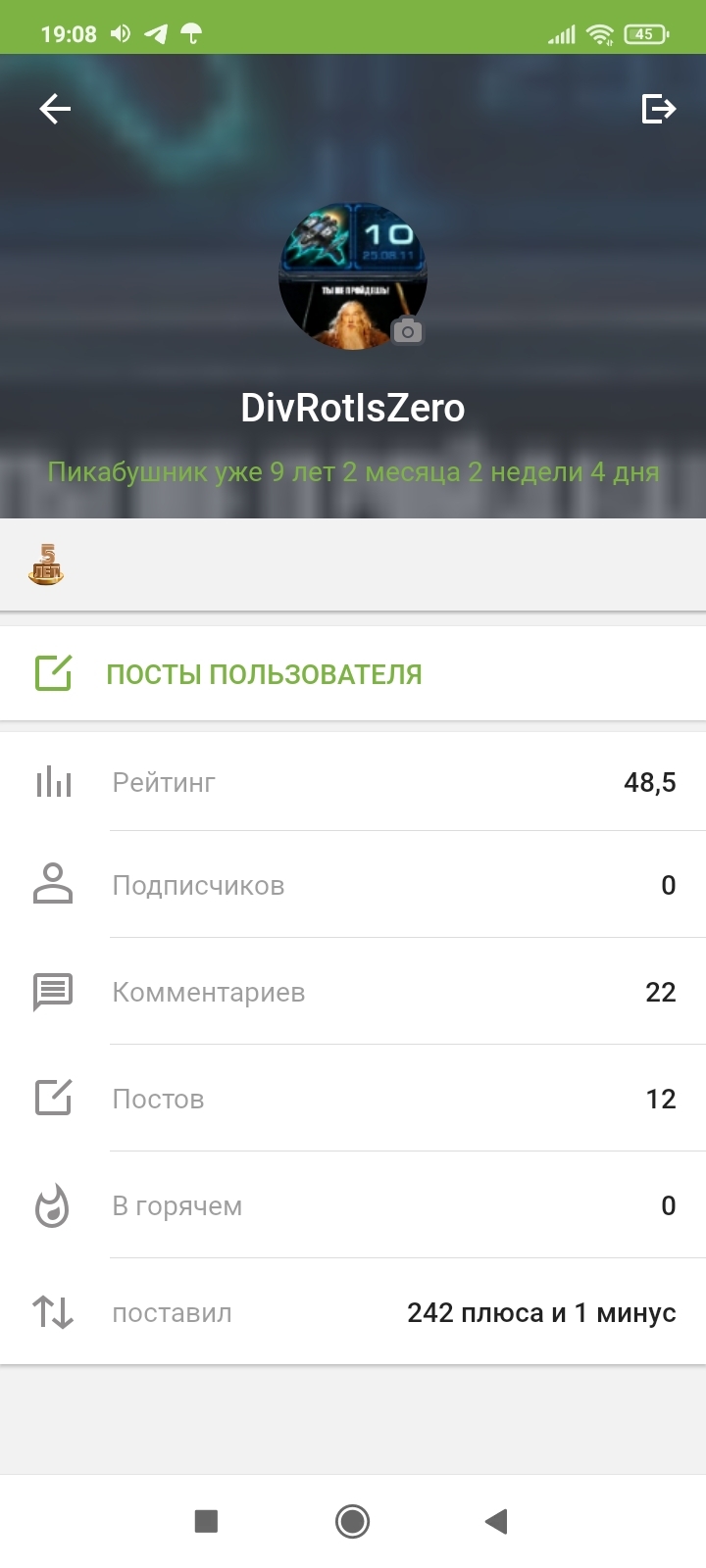706x1568 pixels.
Task: Open ПОСТЫ ПОЛЬЗОВАТЕЛЯ
Action: tap(264, 674)
